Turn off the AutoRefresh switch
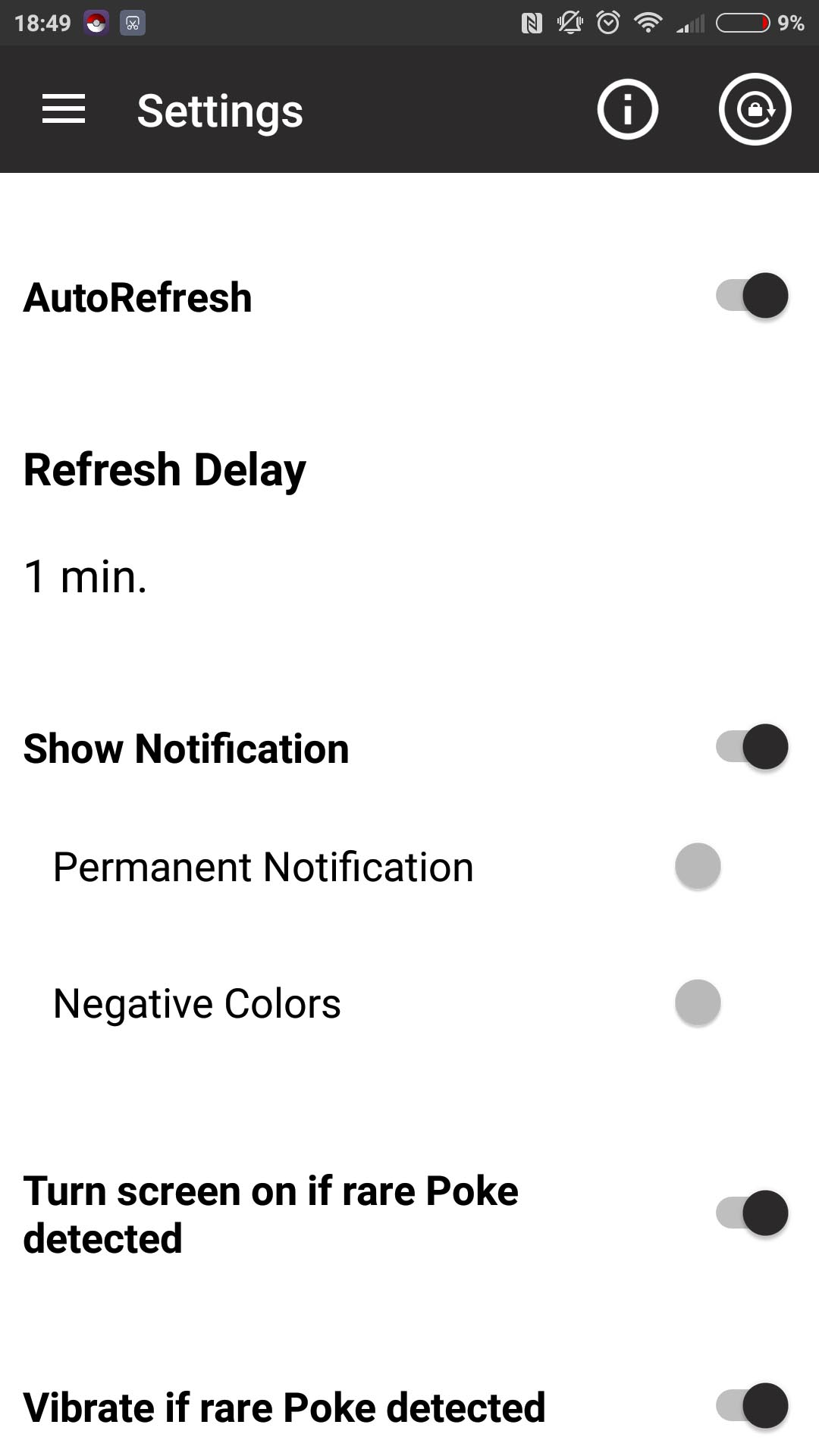This screenshot has height=1456, width=819. click(x=752, y=296)
